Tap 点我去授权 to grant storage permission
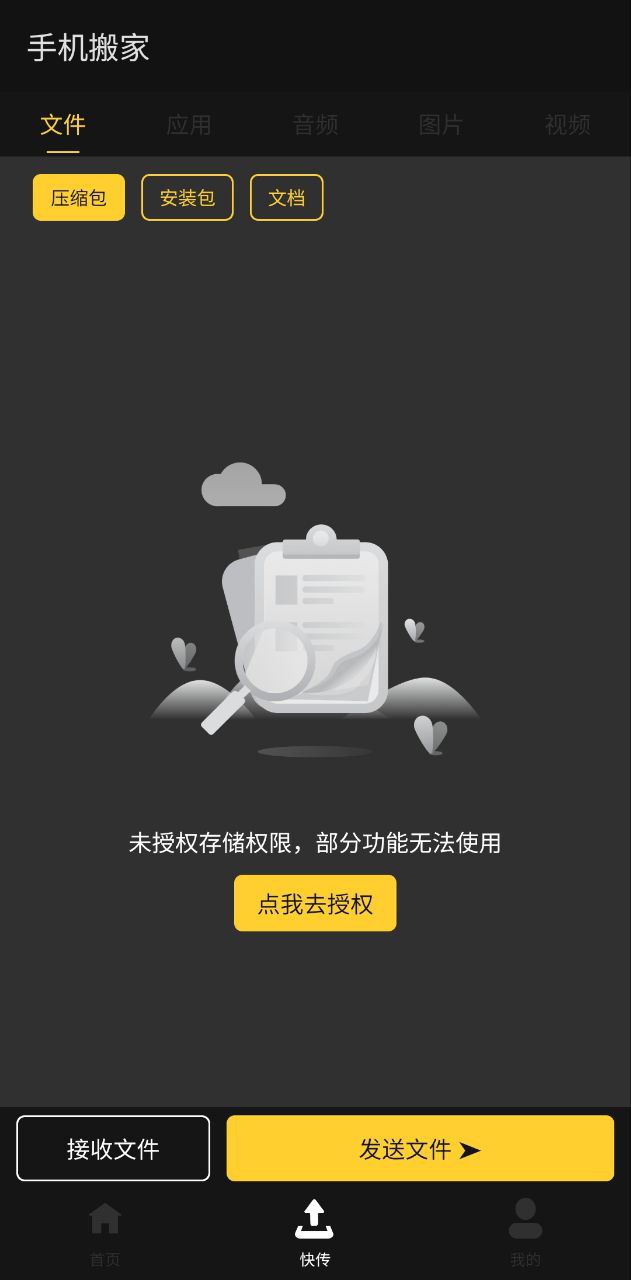 (x=315, y=904)
